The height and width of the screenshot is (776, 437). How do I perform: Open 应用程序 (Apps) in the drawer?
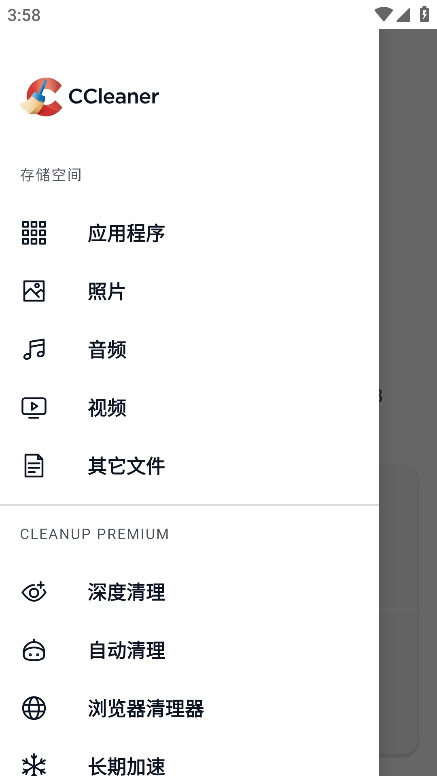point(190,233)
